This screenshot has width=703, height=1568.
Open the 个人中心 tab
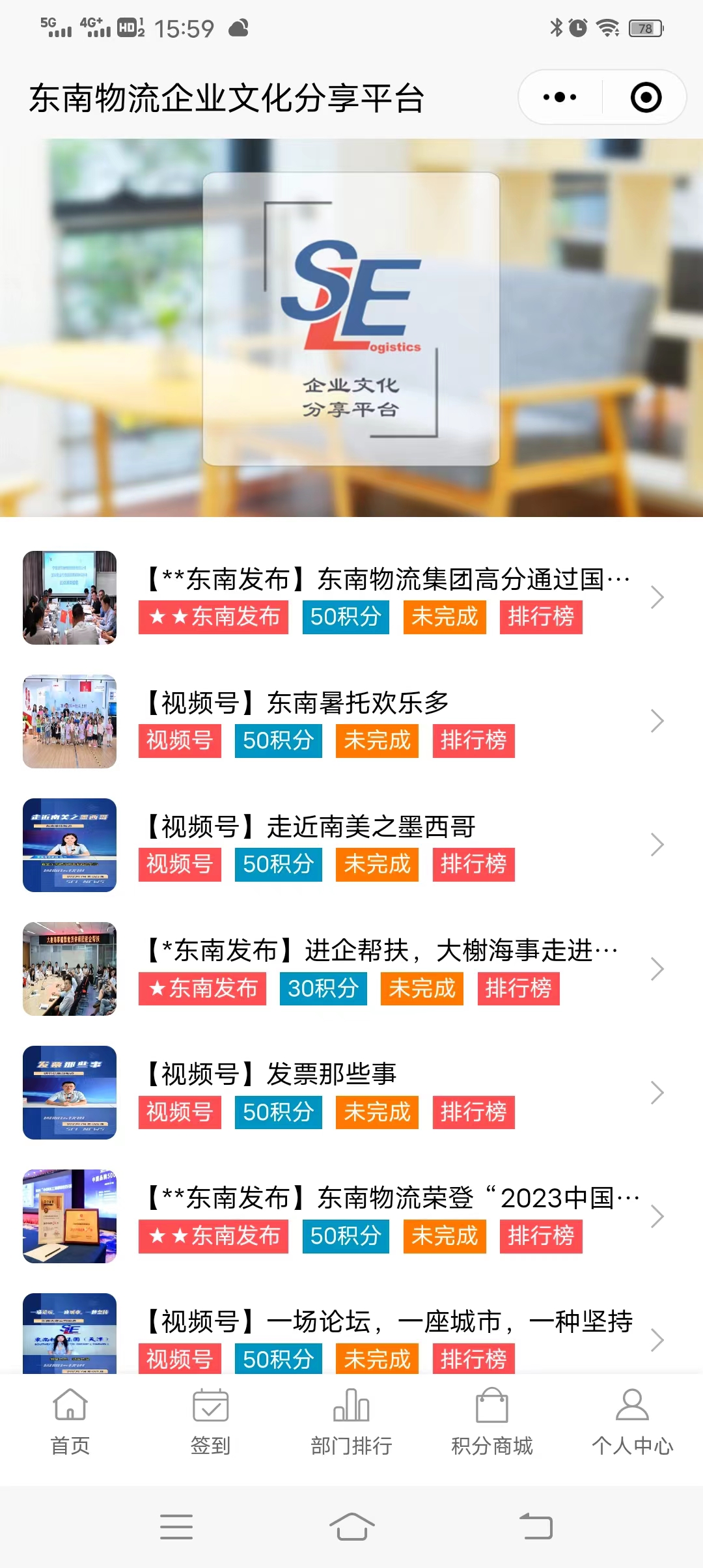coord(632,1422)
